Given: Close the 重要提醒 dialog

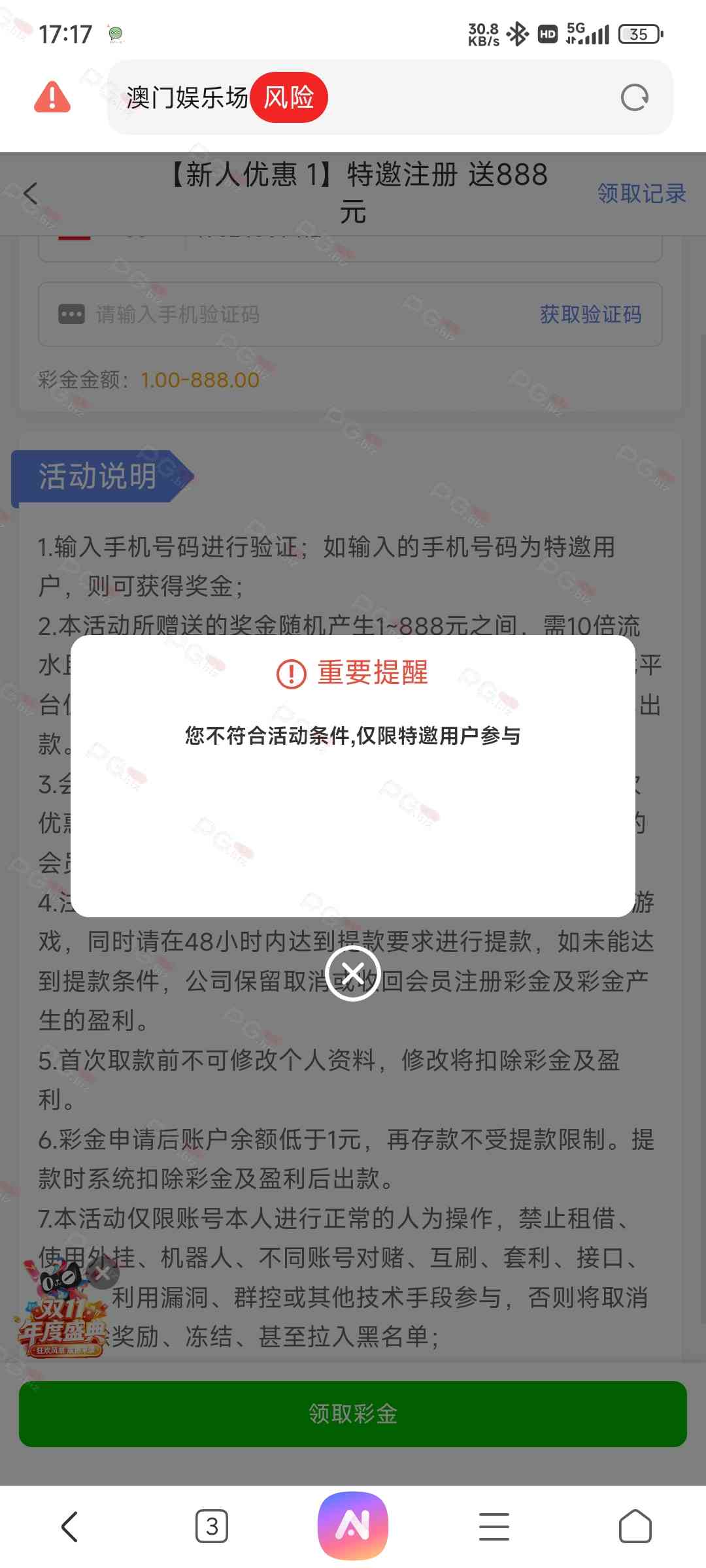Looking at the screenshot, I should tap(353, 973).
